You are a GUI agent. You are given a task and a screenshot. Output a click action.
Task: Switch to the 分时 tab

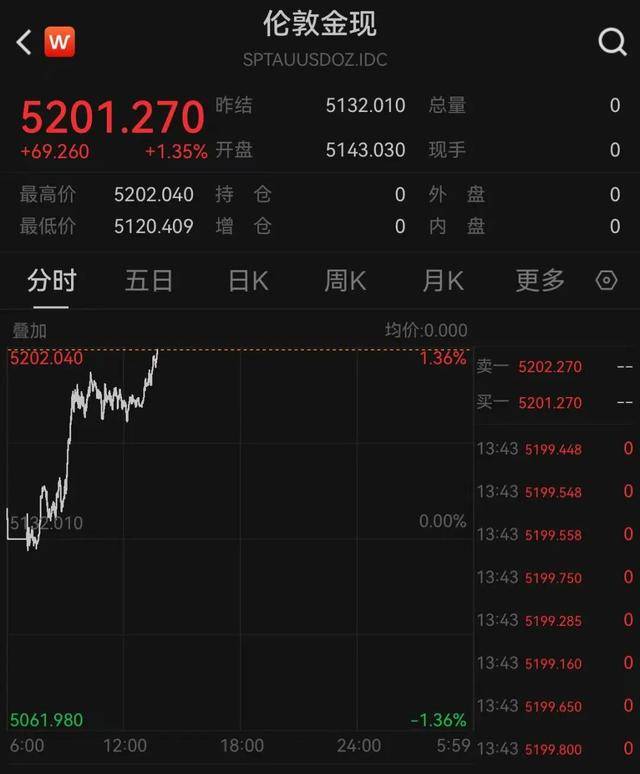[x=52, y=281]
